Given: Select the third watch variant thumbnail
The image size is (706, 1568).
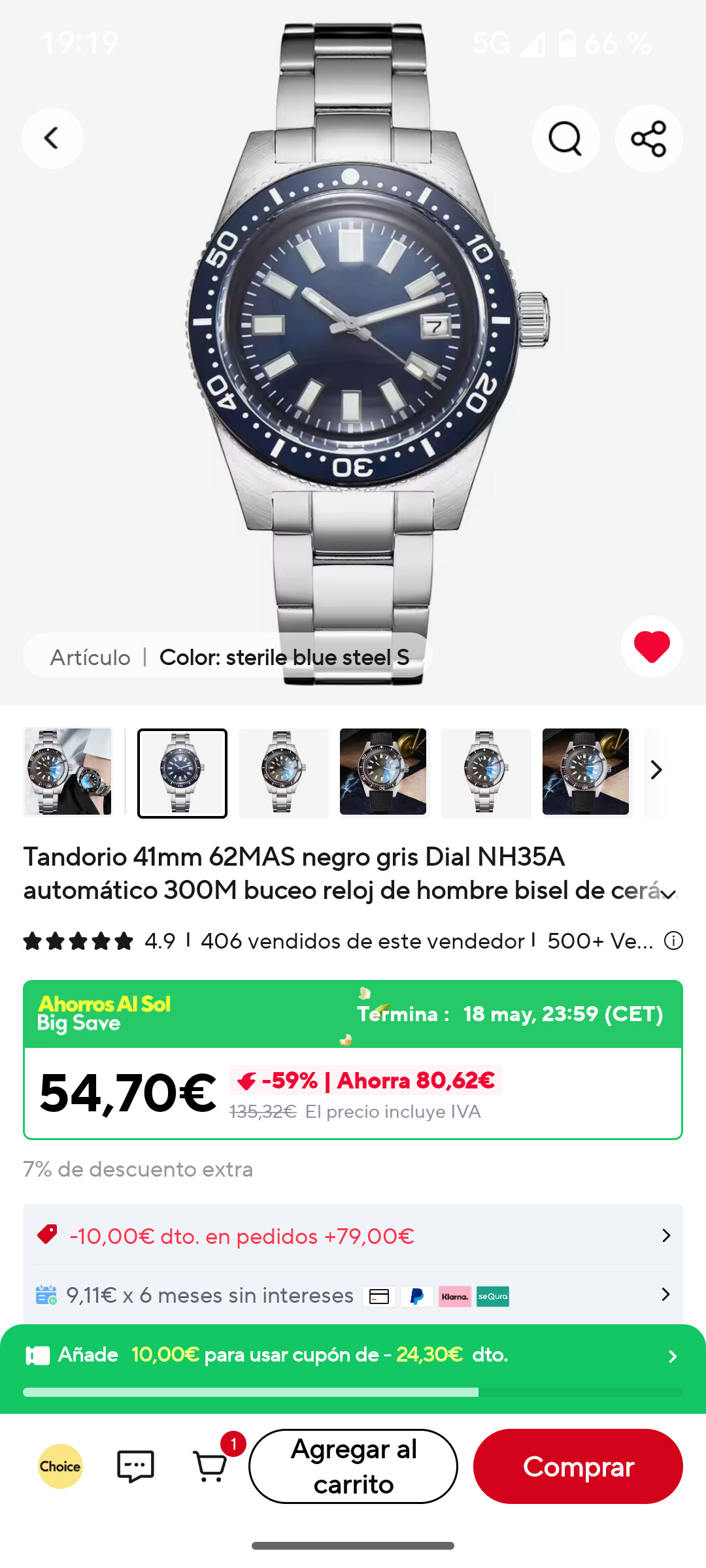Looking at the screenshot, I should click(x=283, y=773).
